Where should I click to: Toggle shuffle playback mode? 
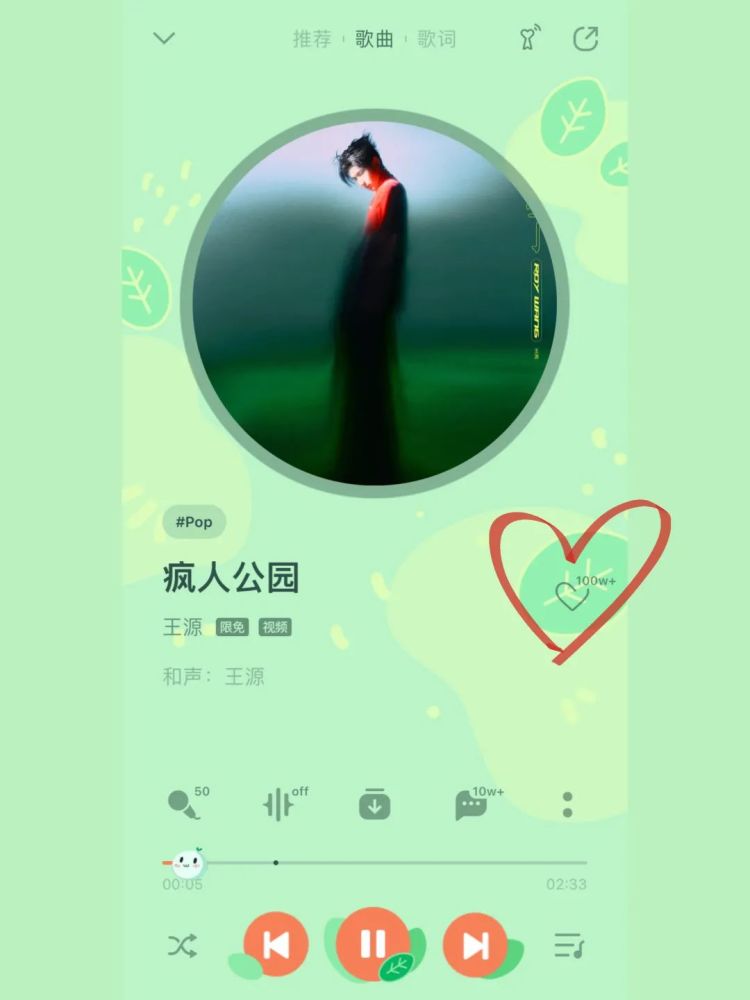click(x=183, y=941)
